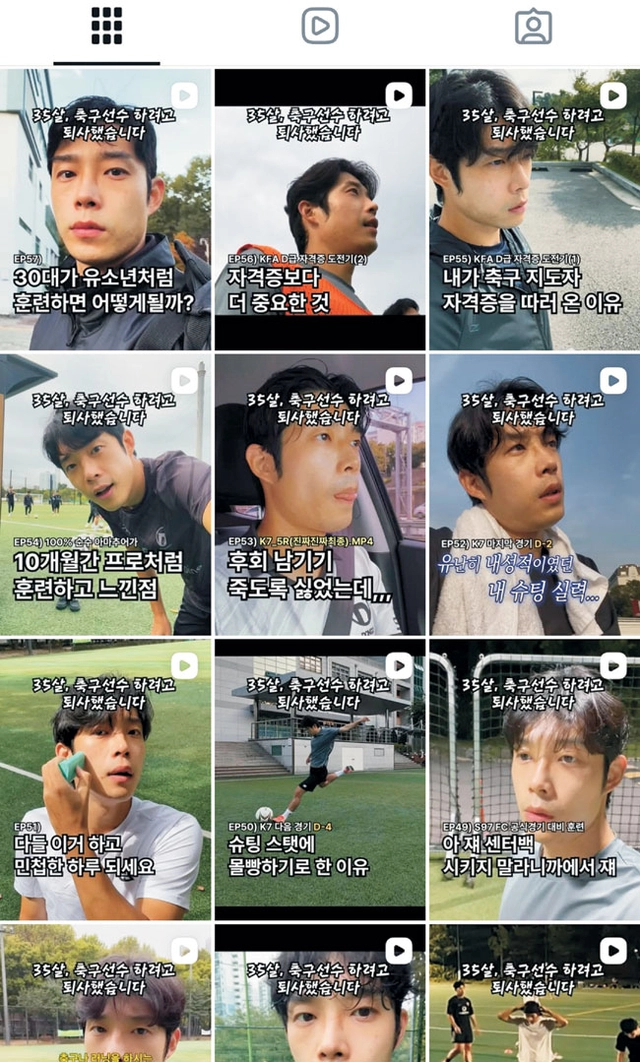This screenshot has width=640, height=1062.
Task: Play the EP54 reel on 10개월간 프로처럼 훈련
Action: pyautogui.click(x=106, y=495)
